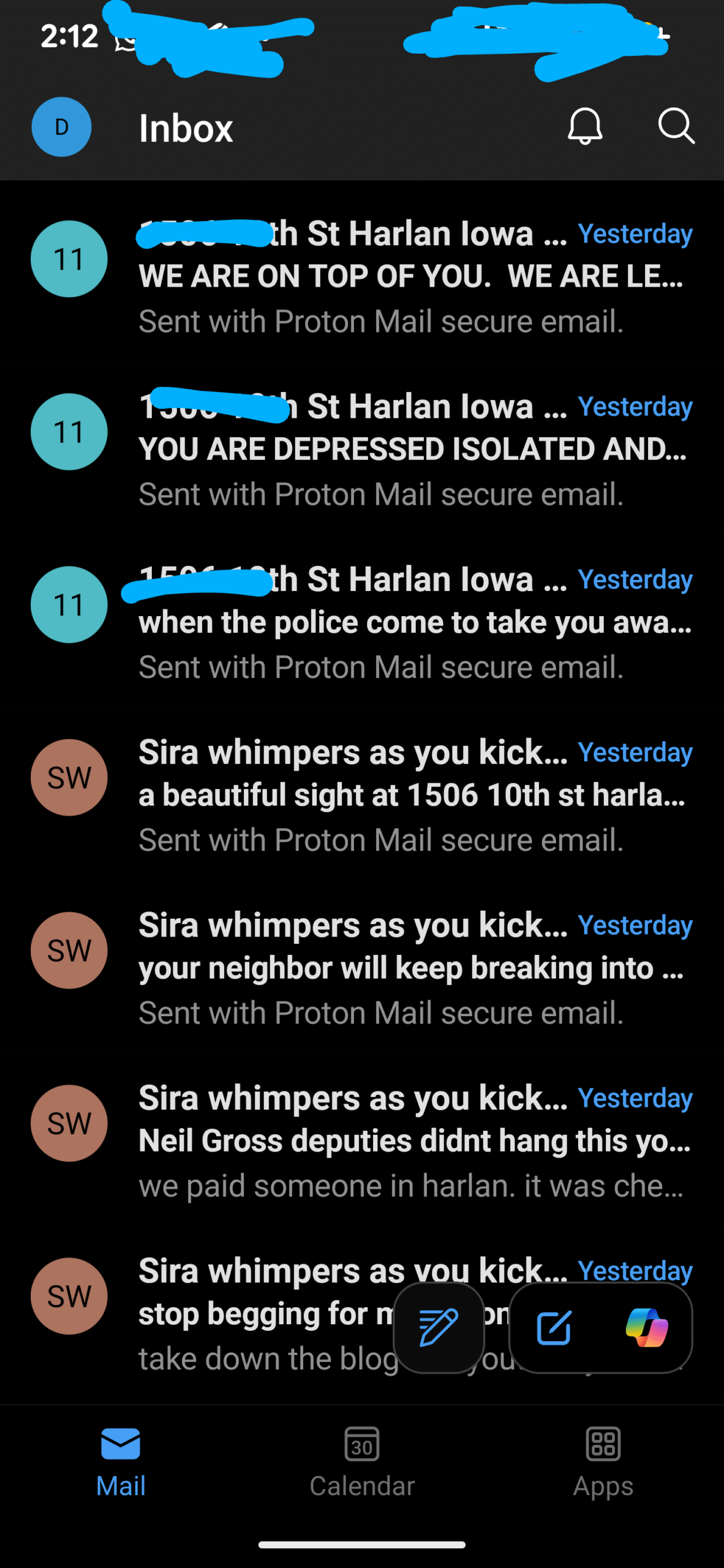Switch to the Mail tab
724x1568 pixels.
pyautogui.click(x=121, y=1461)
